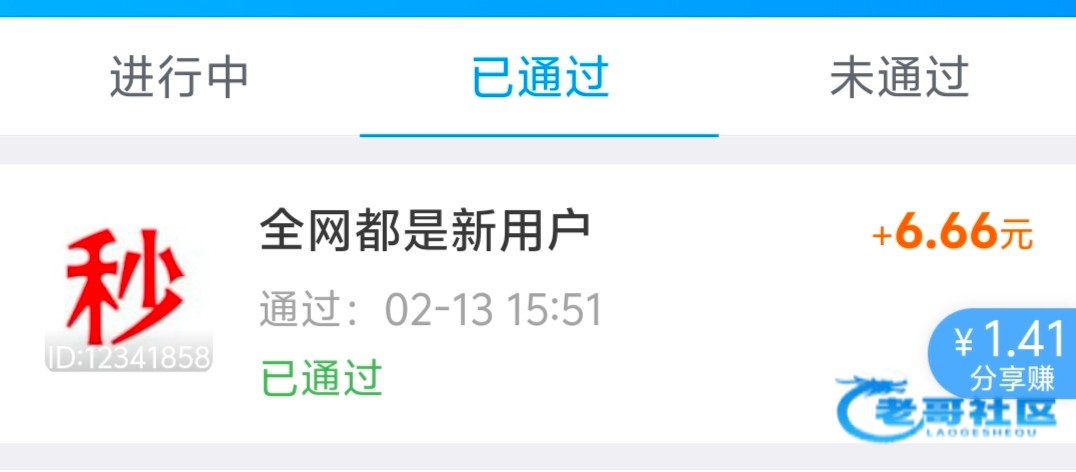This screenshot has width=1076, height=472.
Task: Select the 已通过 tab
Action: (x=539, y=77)
